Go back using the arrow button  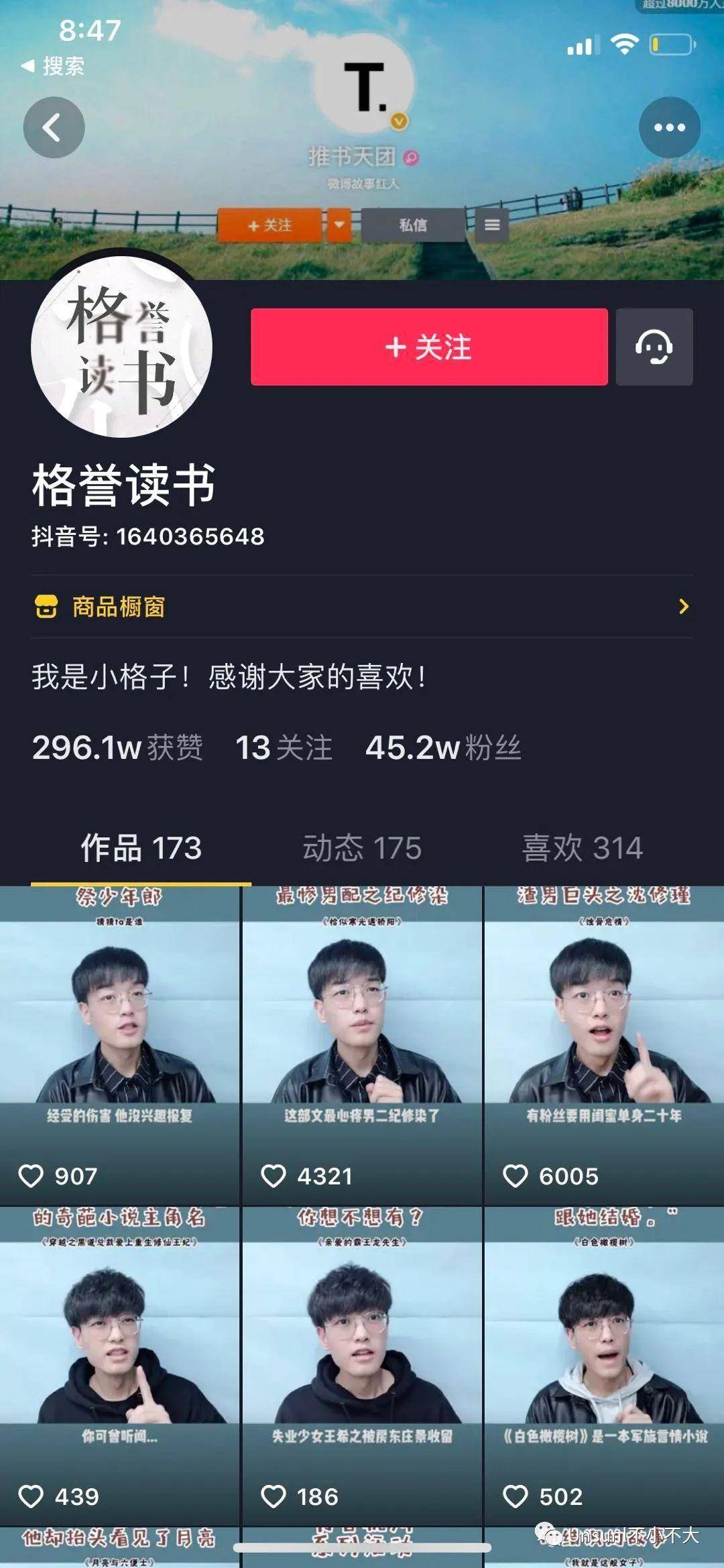pos(54,127)
